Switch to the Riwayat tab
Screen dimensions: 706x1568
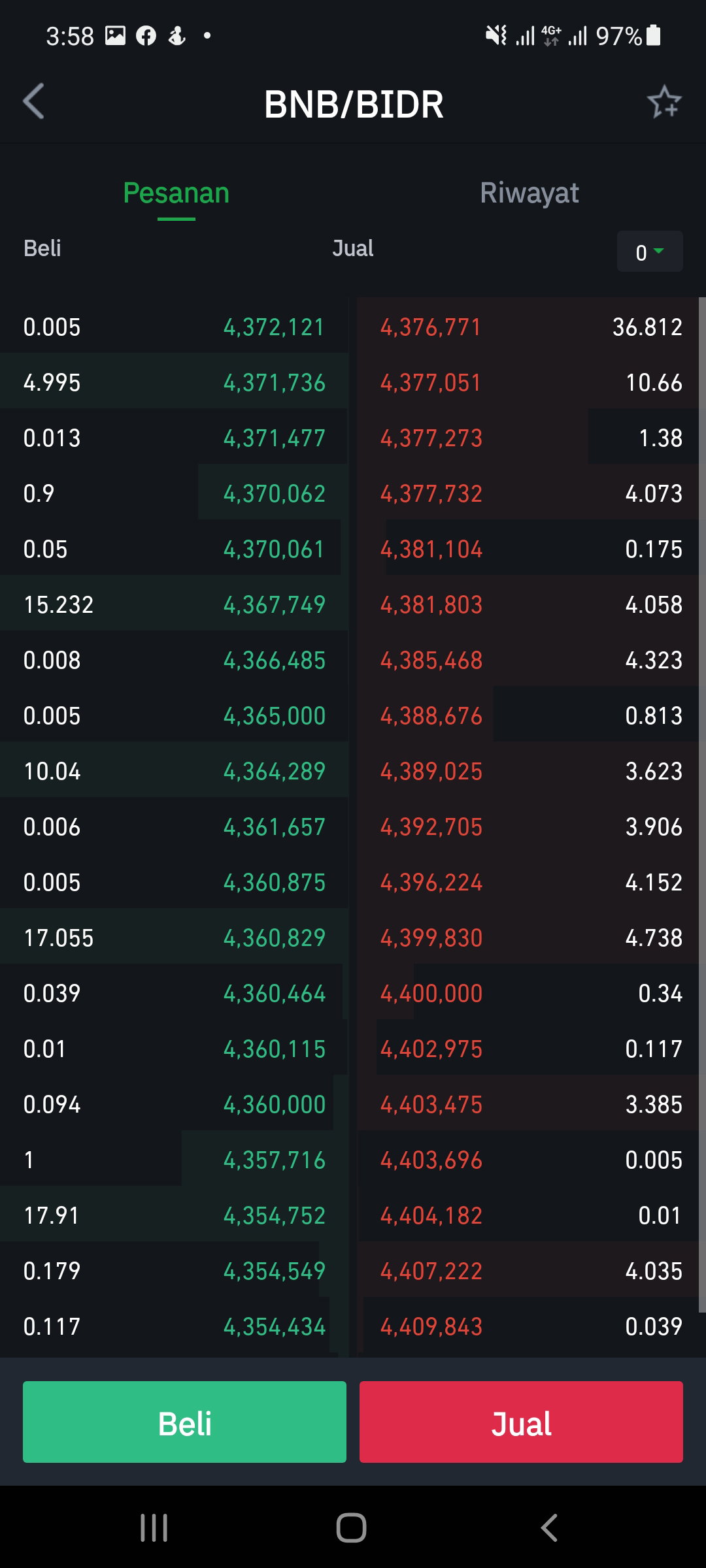click(529, 193)
